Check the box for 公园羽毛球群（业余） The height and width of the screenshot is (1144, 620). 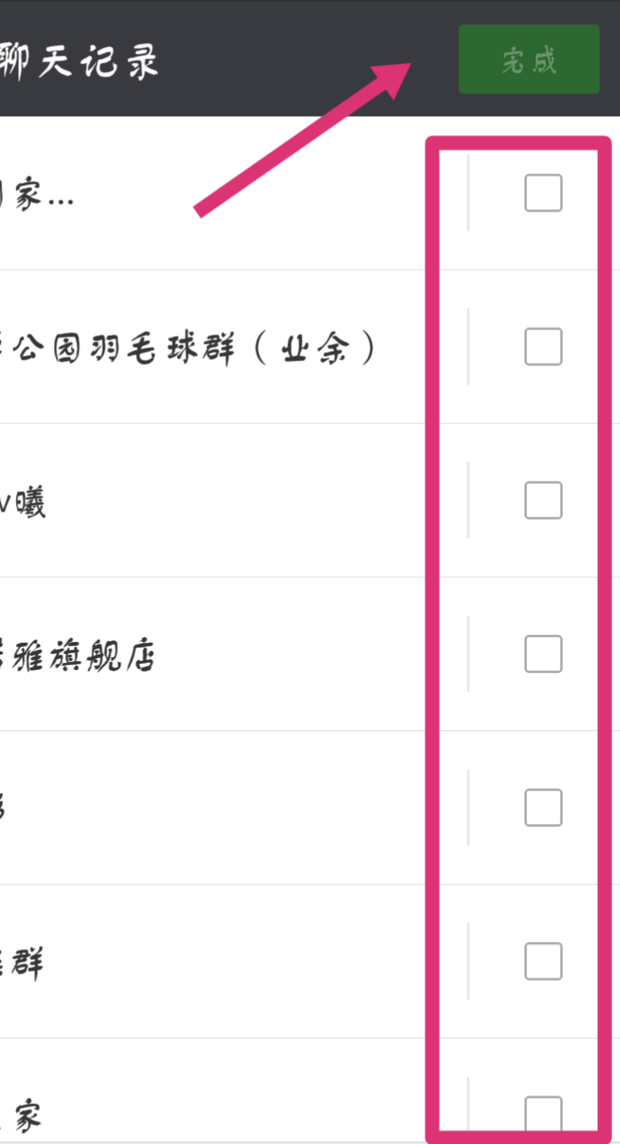click(543, 347)
